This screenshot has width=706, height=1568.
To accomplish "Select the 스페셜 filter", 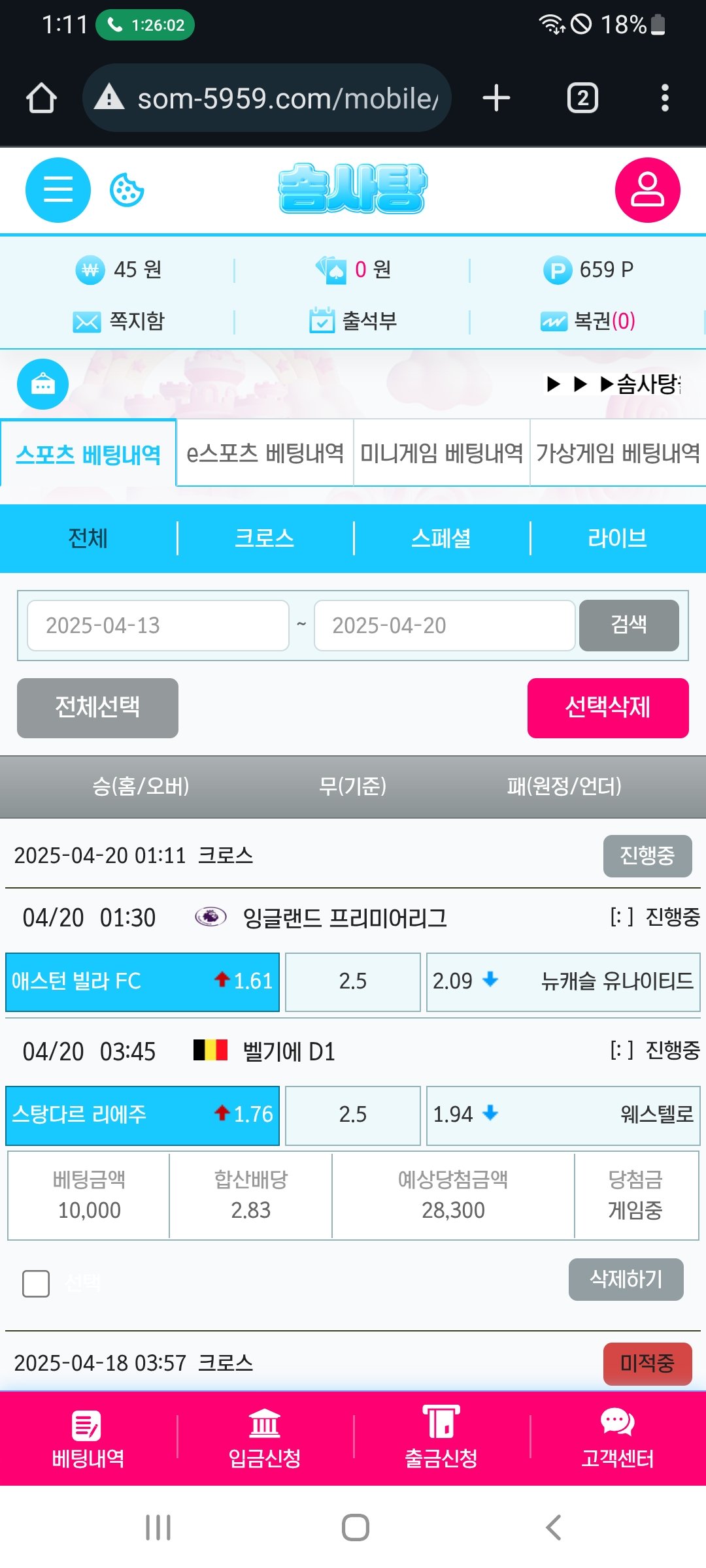I will pos(441,538).
